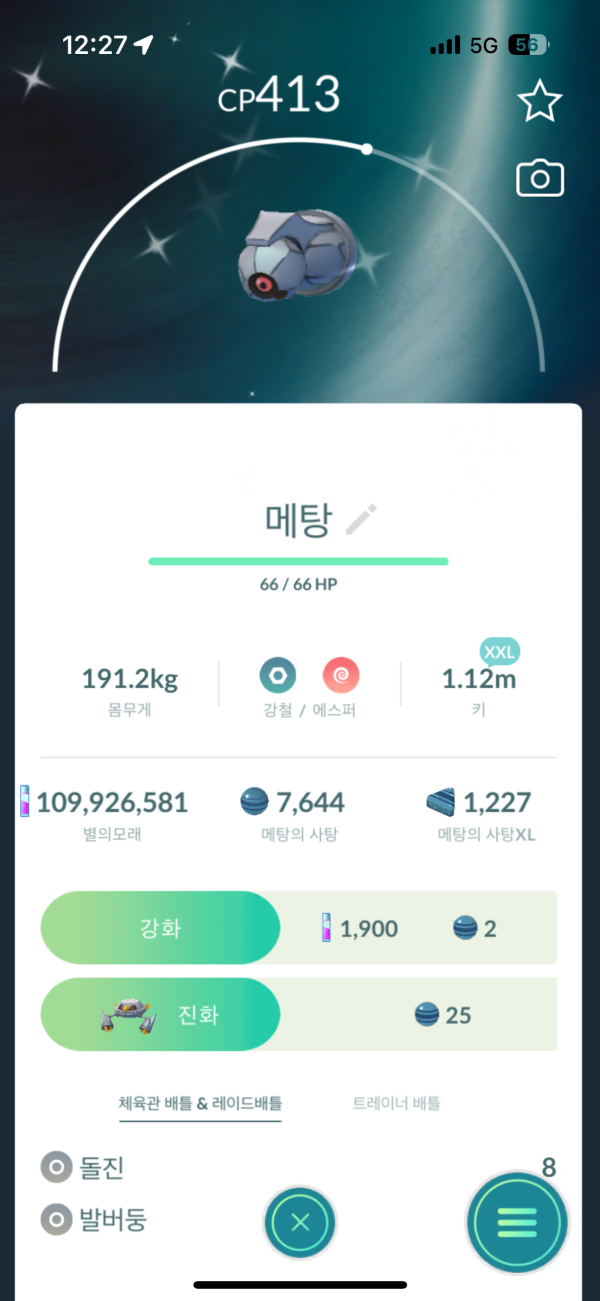Open the green menu button
600x1301 pixels.
[517, 1222]
